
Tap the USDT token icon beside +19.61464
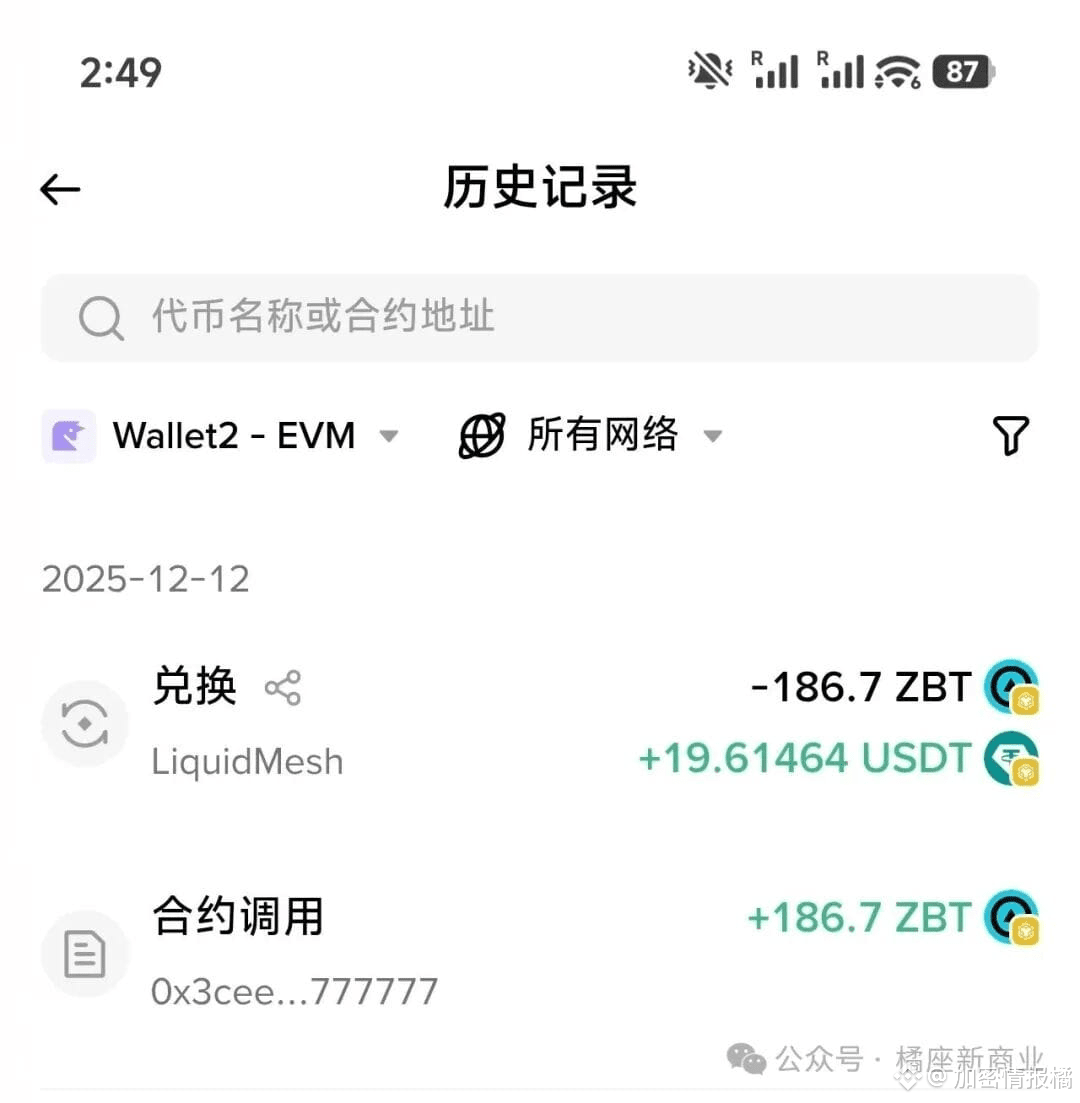coord(1012,758)
